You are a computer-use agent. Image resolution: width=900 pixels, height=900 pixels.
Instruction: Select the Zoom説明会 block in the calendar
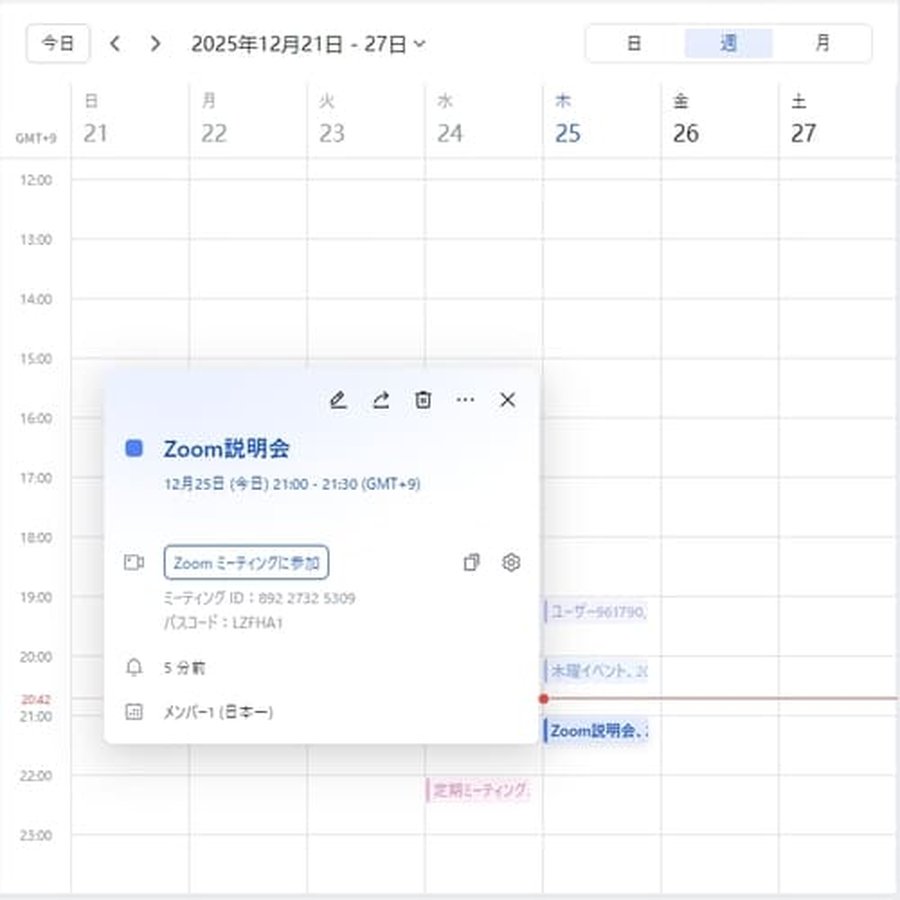coord(596,731)
